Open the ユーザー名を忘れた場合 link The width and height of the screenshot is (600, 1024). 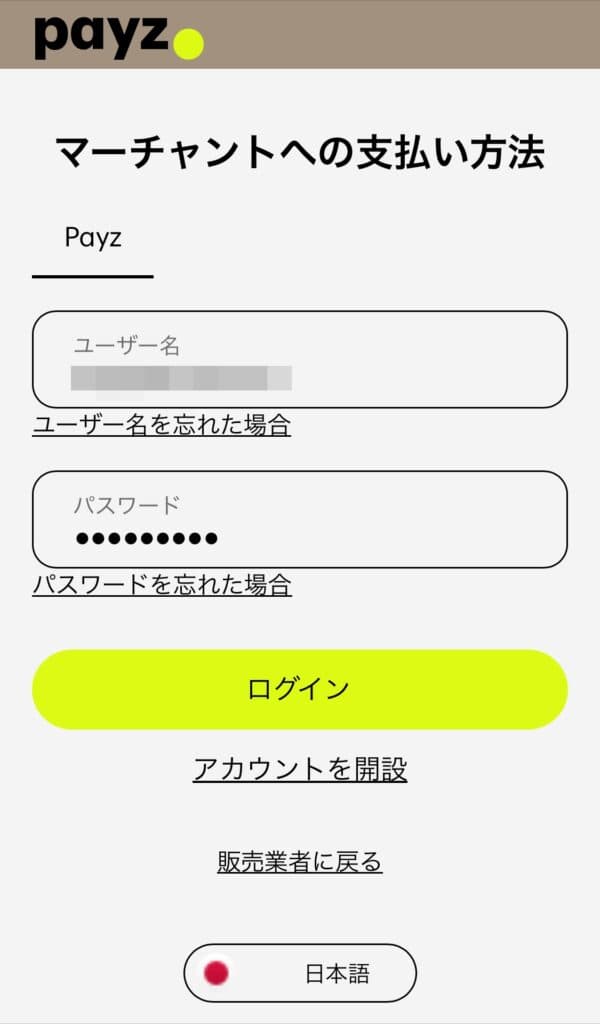(161, 426)
